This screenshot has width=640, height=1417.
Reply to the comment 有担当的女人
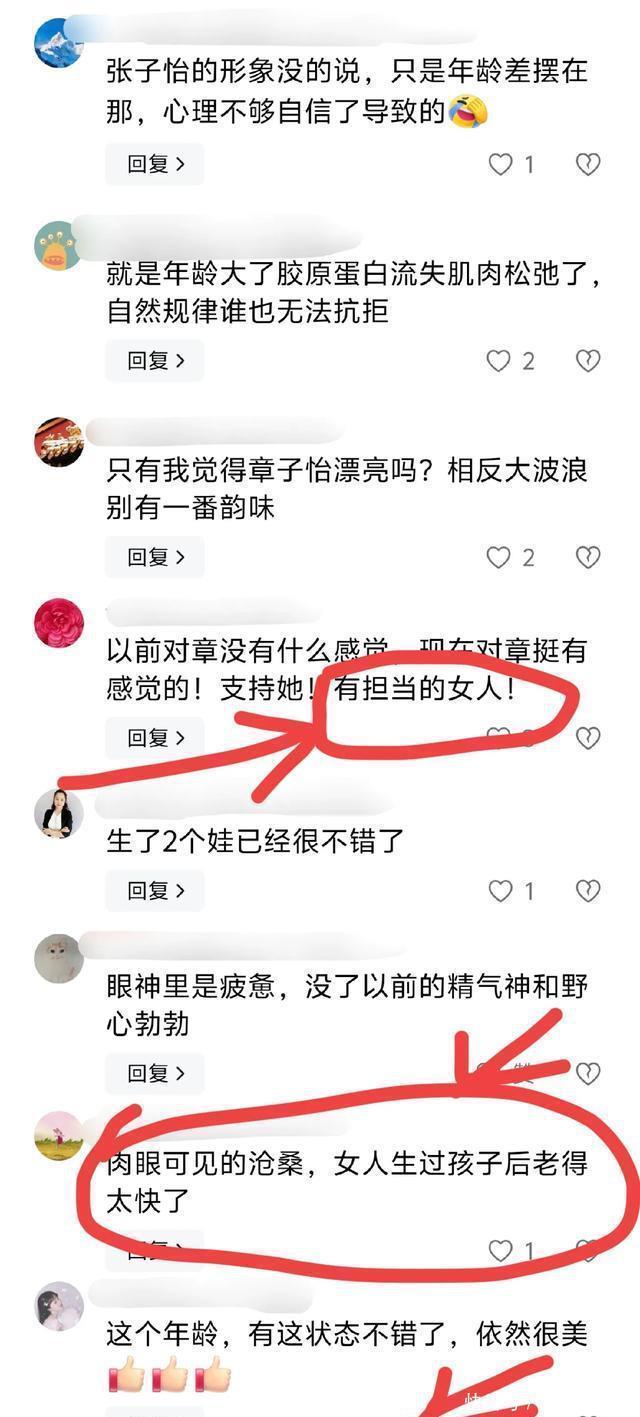[x=155, y=738]
